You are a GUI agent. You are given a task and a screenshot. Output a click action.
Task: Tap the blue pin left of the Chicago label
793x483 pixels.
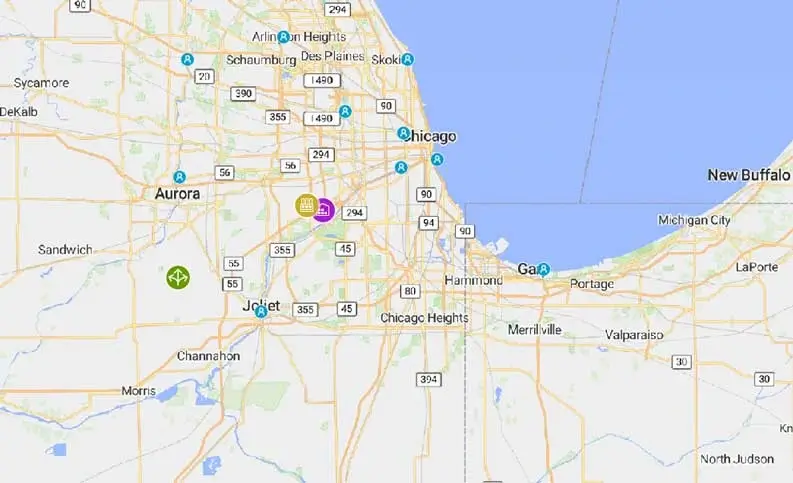[403, 133]
